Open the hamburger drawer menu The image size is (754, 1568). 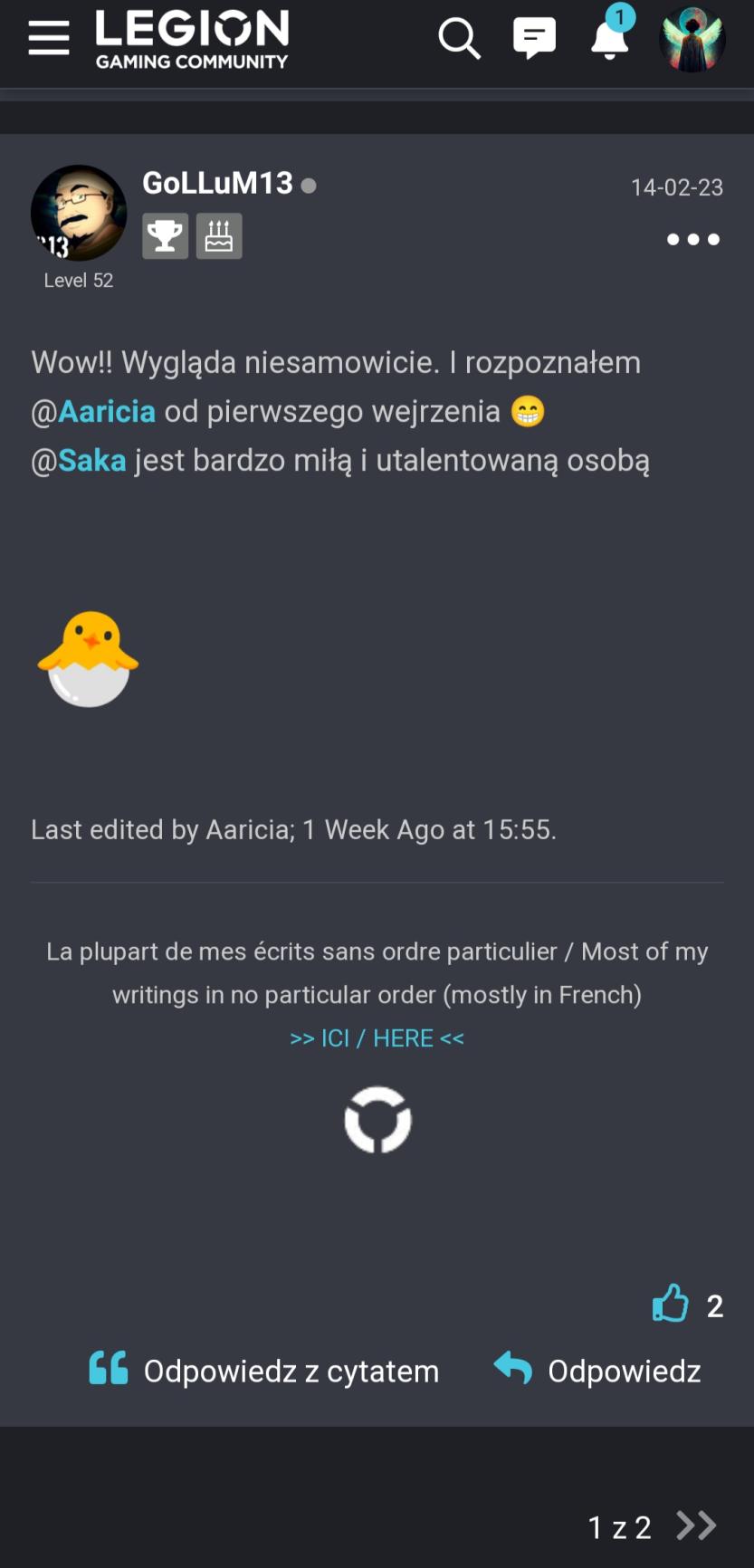coord(49,38)
